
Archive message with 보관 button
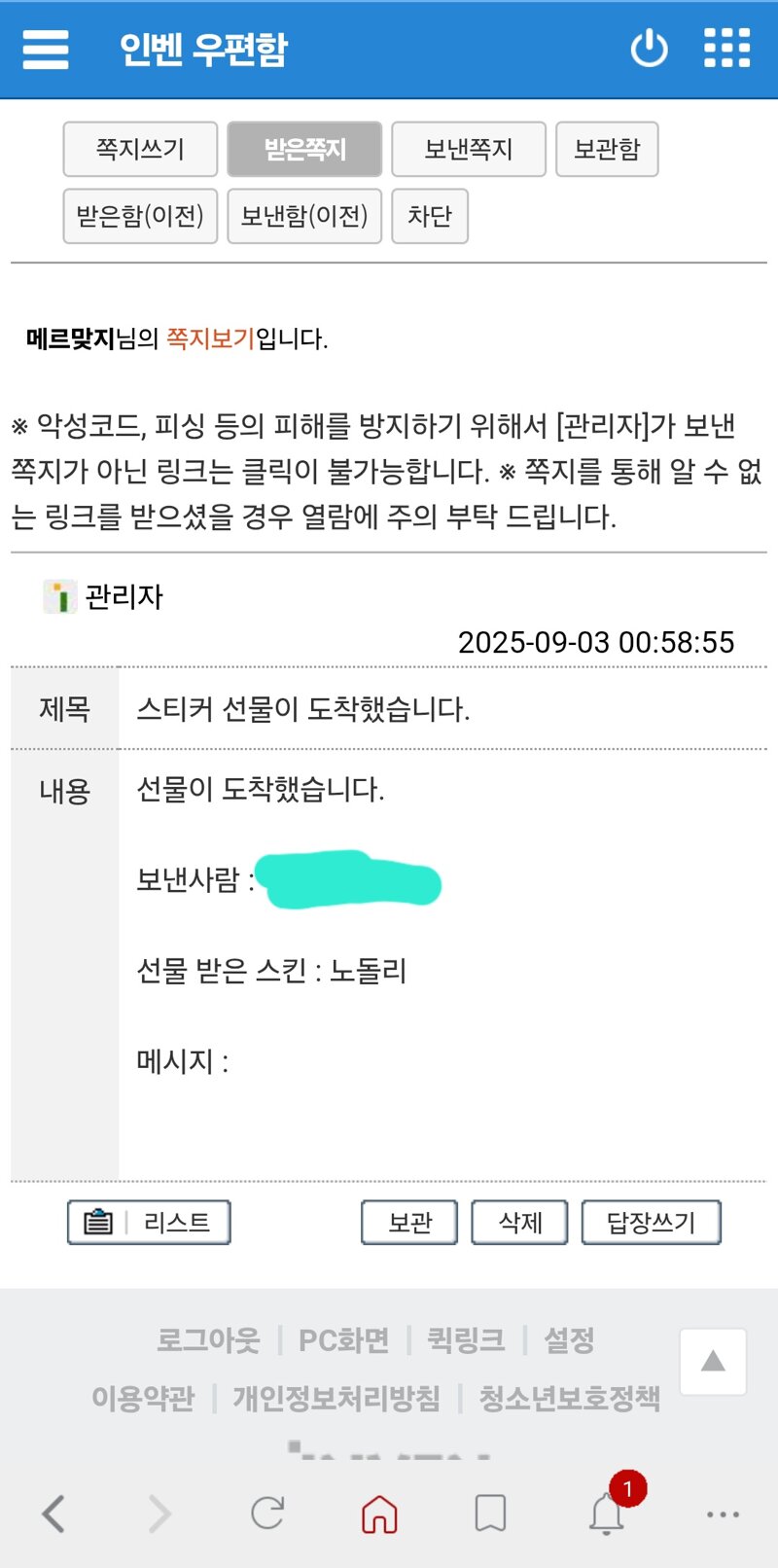click(409, 1223)
